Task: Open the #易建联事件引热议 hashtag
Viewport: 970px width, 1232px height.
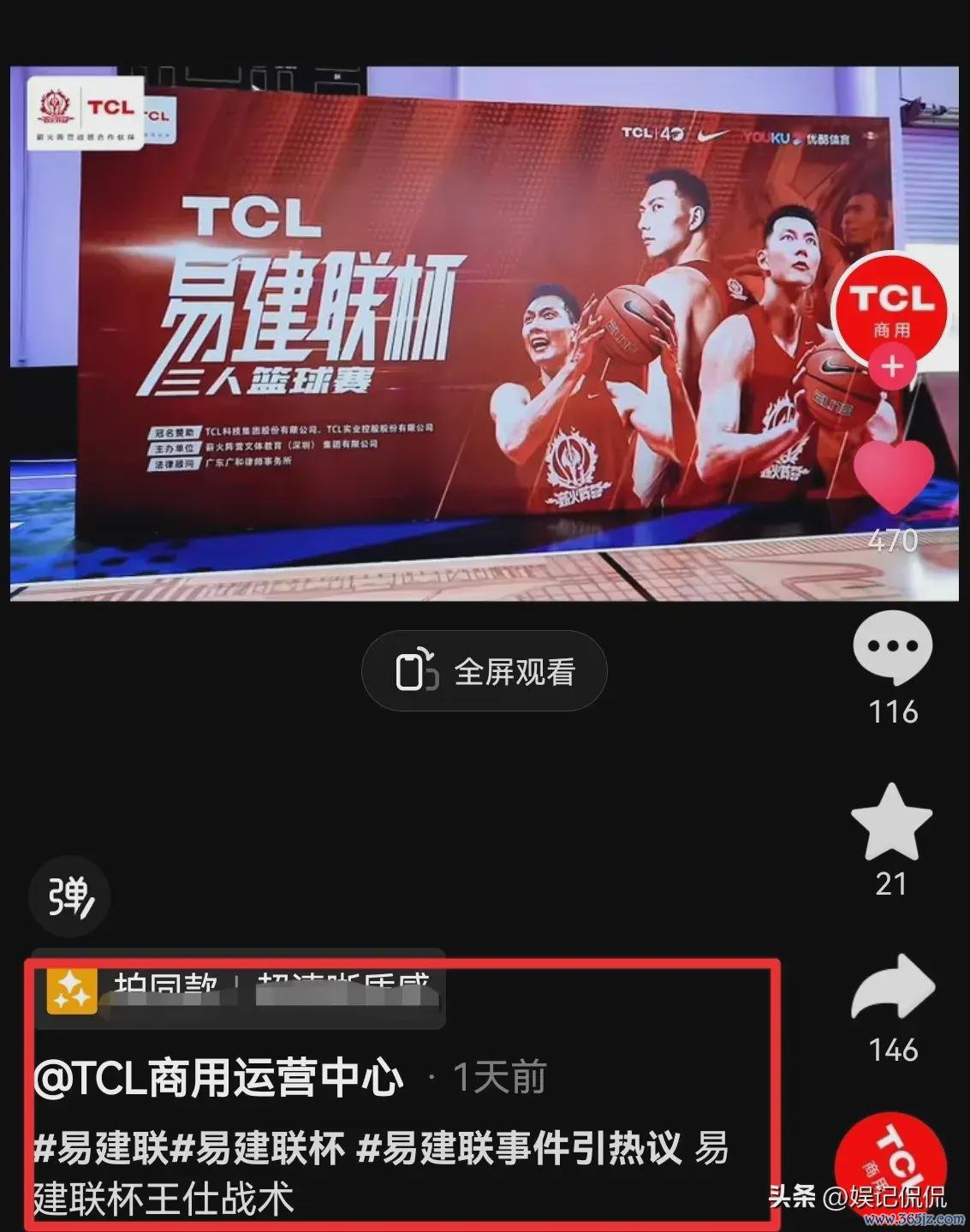Action: click(519, 1148)
